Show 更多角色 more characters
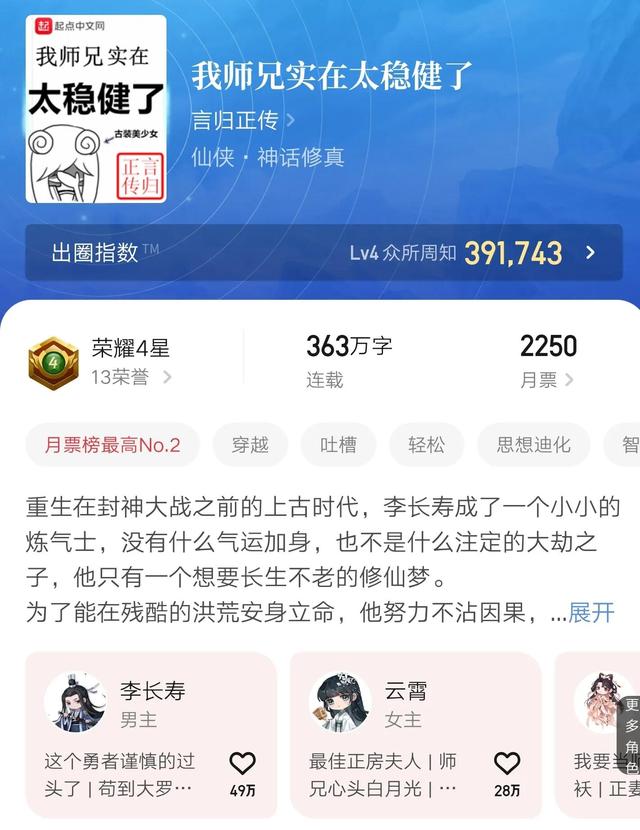This screenshot has width=640, height=830. pyautogui.click(x=630, y=738)
